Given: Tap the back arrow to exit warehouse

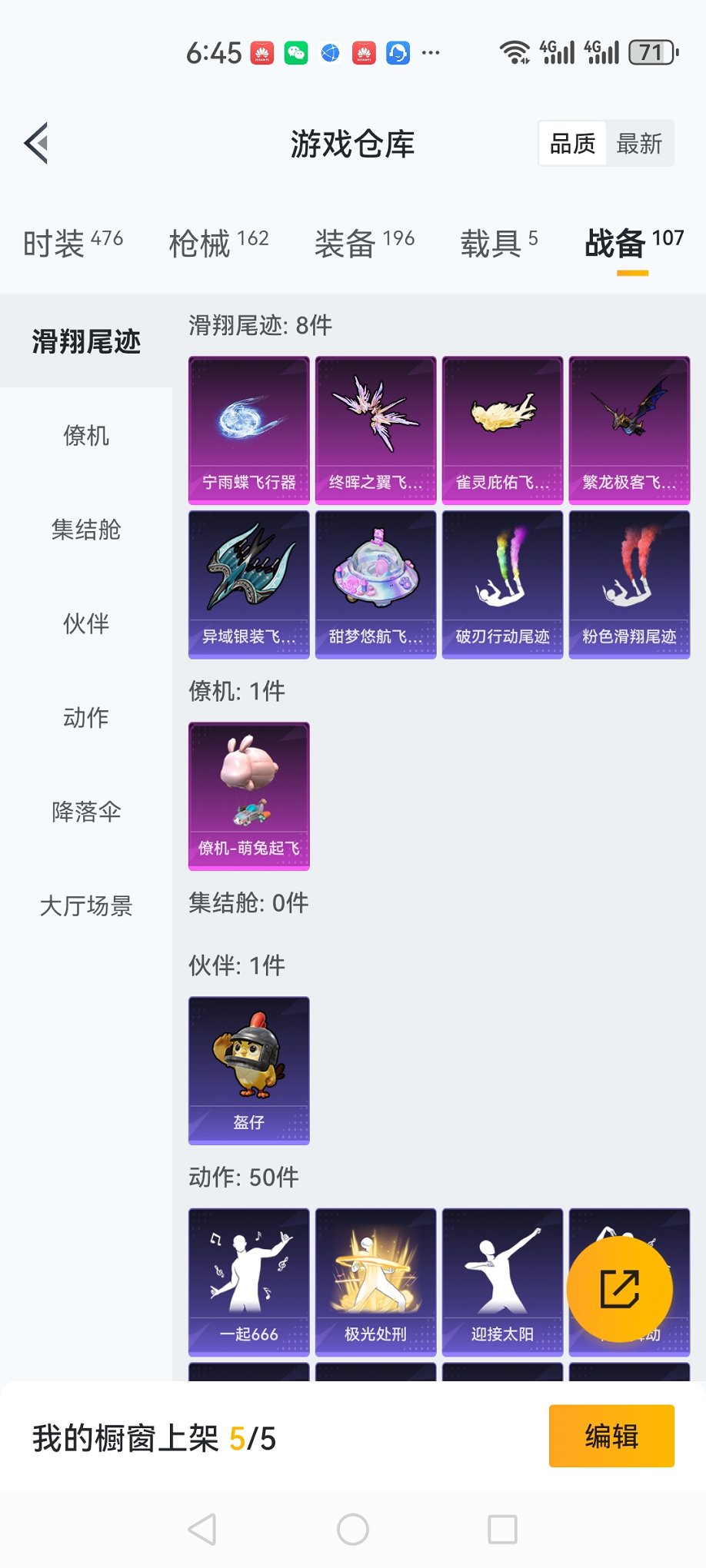Looking at the screenshot, I should tap(35, 144).
